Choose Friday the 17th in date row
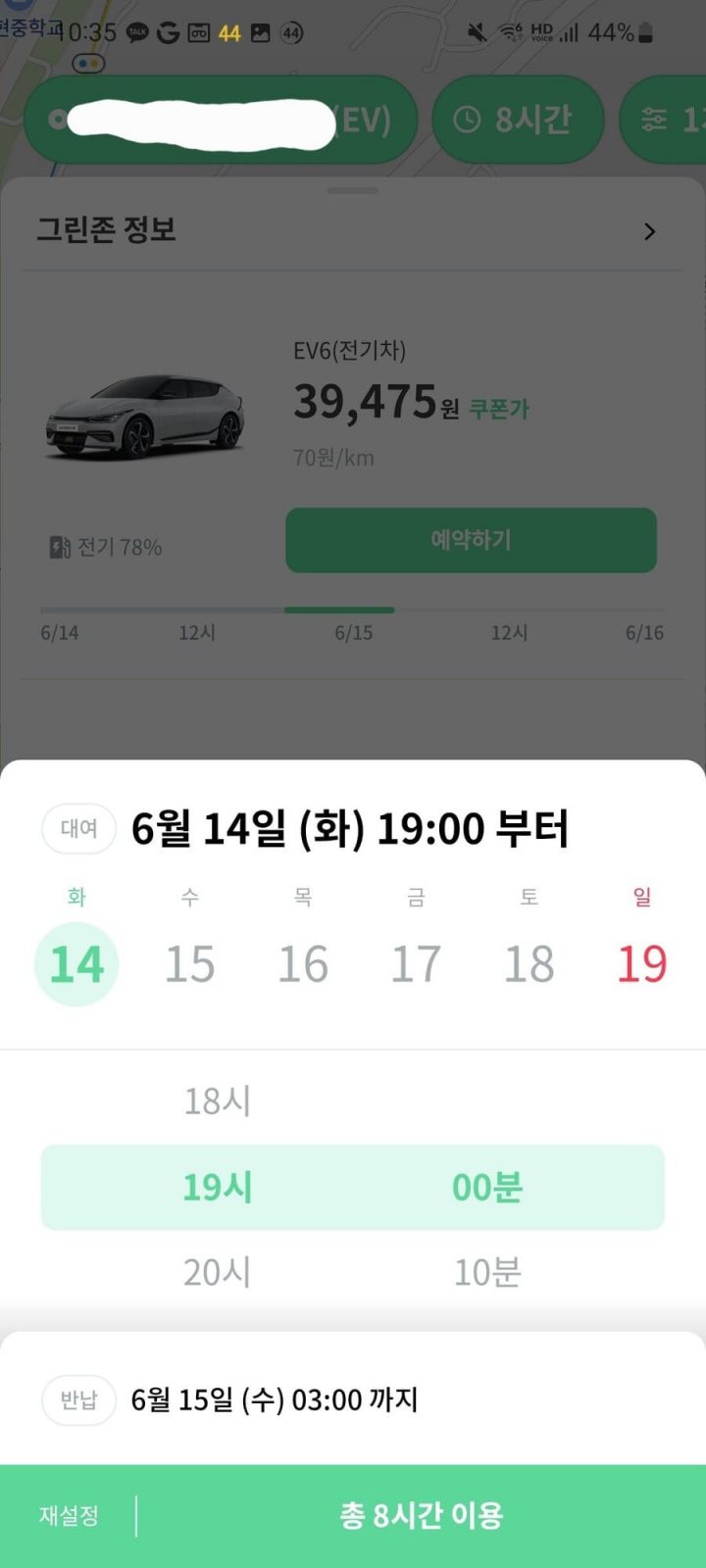Viewport: 706px width, 1568px height. [x=416, y=963]
